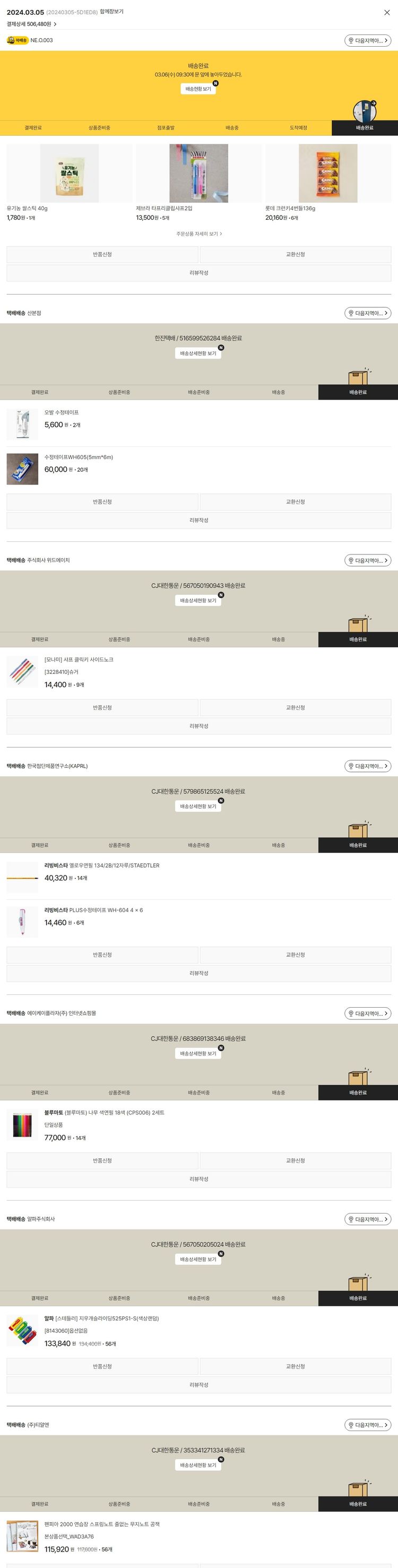Image resolution: width=398 pixels, height=1568 pixels.
Task: Open the 유기농 쌀스틱 40g product
Action: [70, 174]
